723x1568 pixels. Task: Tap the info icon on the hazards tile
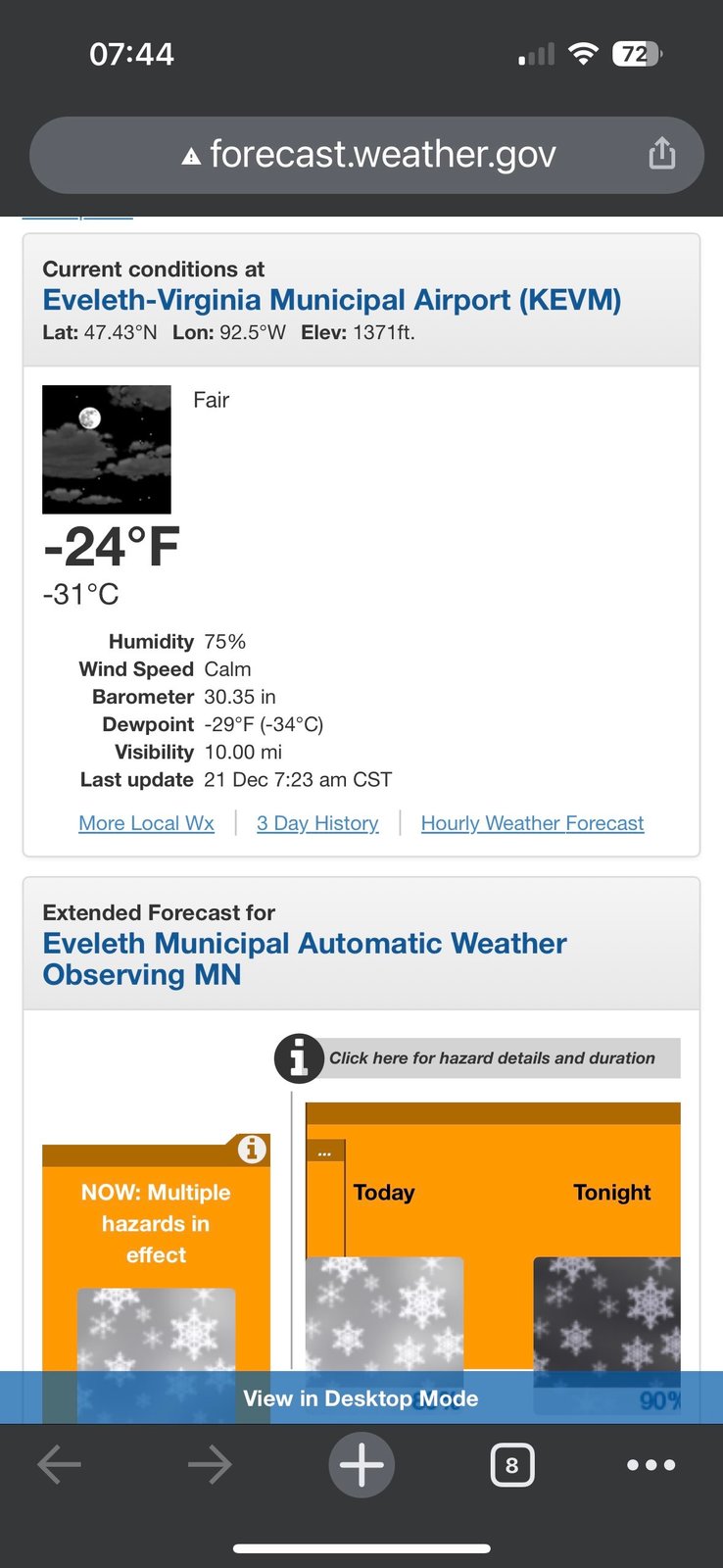pos(252,1149)
